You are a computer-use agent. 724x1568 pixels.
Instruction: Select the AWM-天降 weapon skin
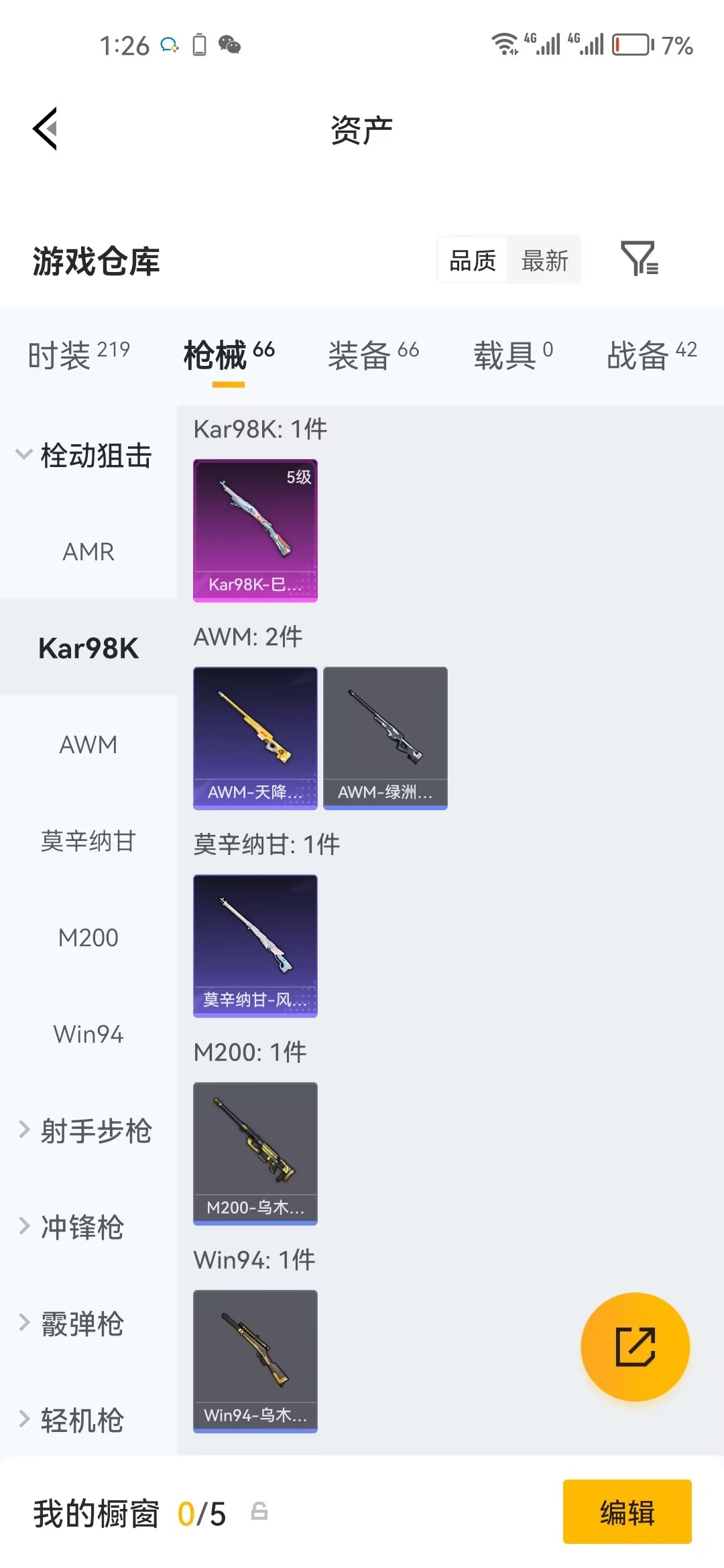[x=255, y=737]
